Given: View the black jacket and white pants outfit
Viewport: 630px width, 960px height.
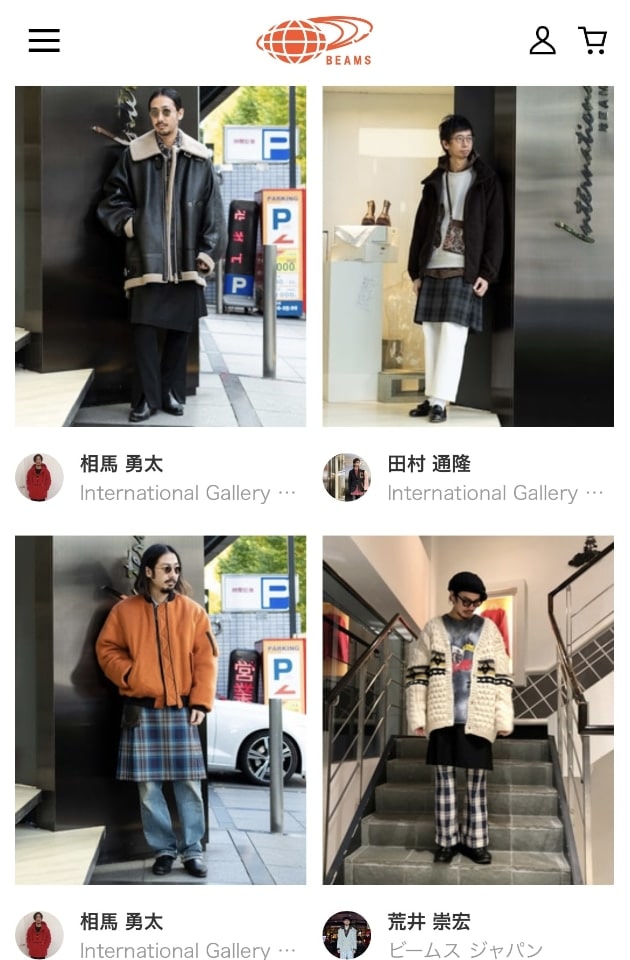Looking at the screenshot, I should click(468, 256).
